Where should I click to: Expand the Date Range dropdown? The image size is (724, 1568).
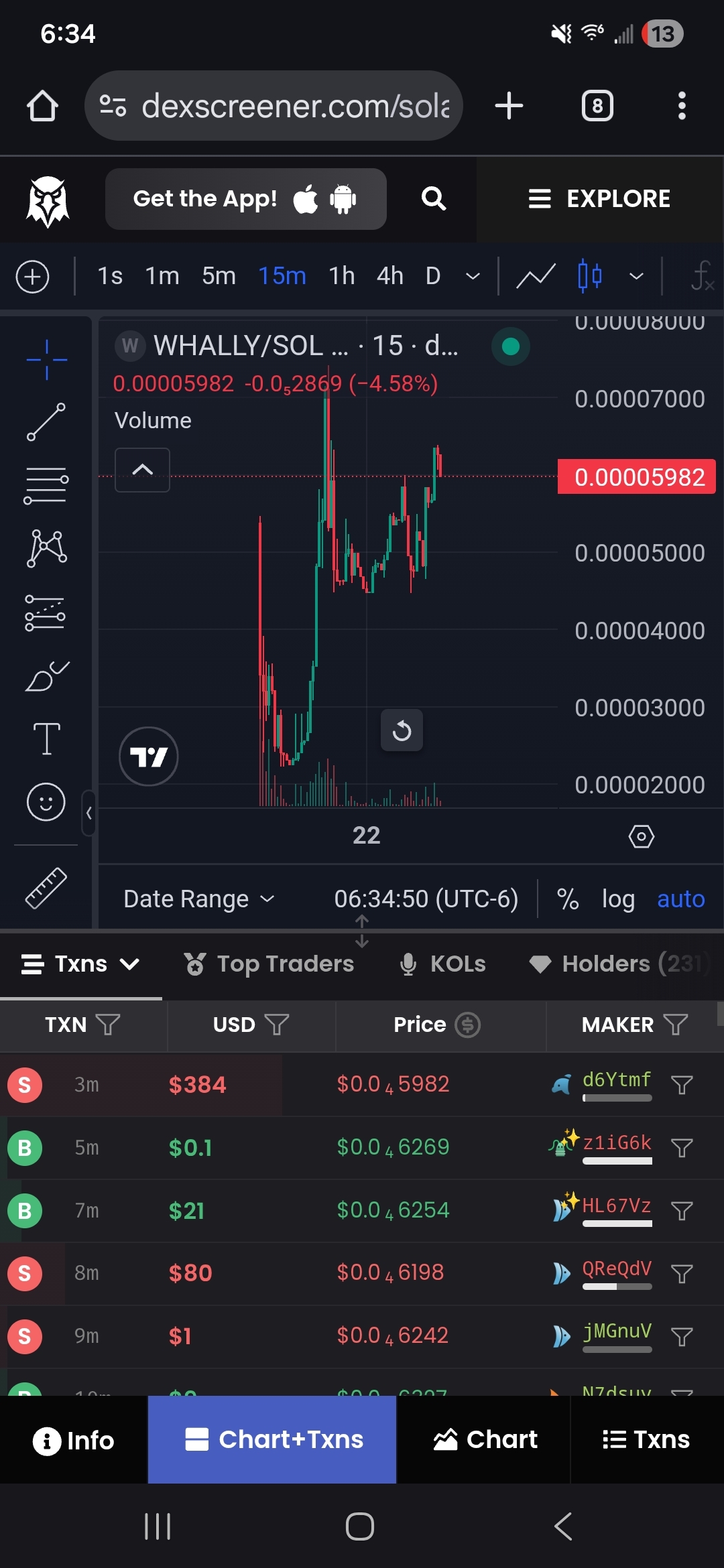click(x=199, y=899)
